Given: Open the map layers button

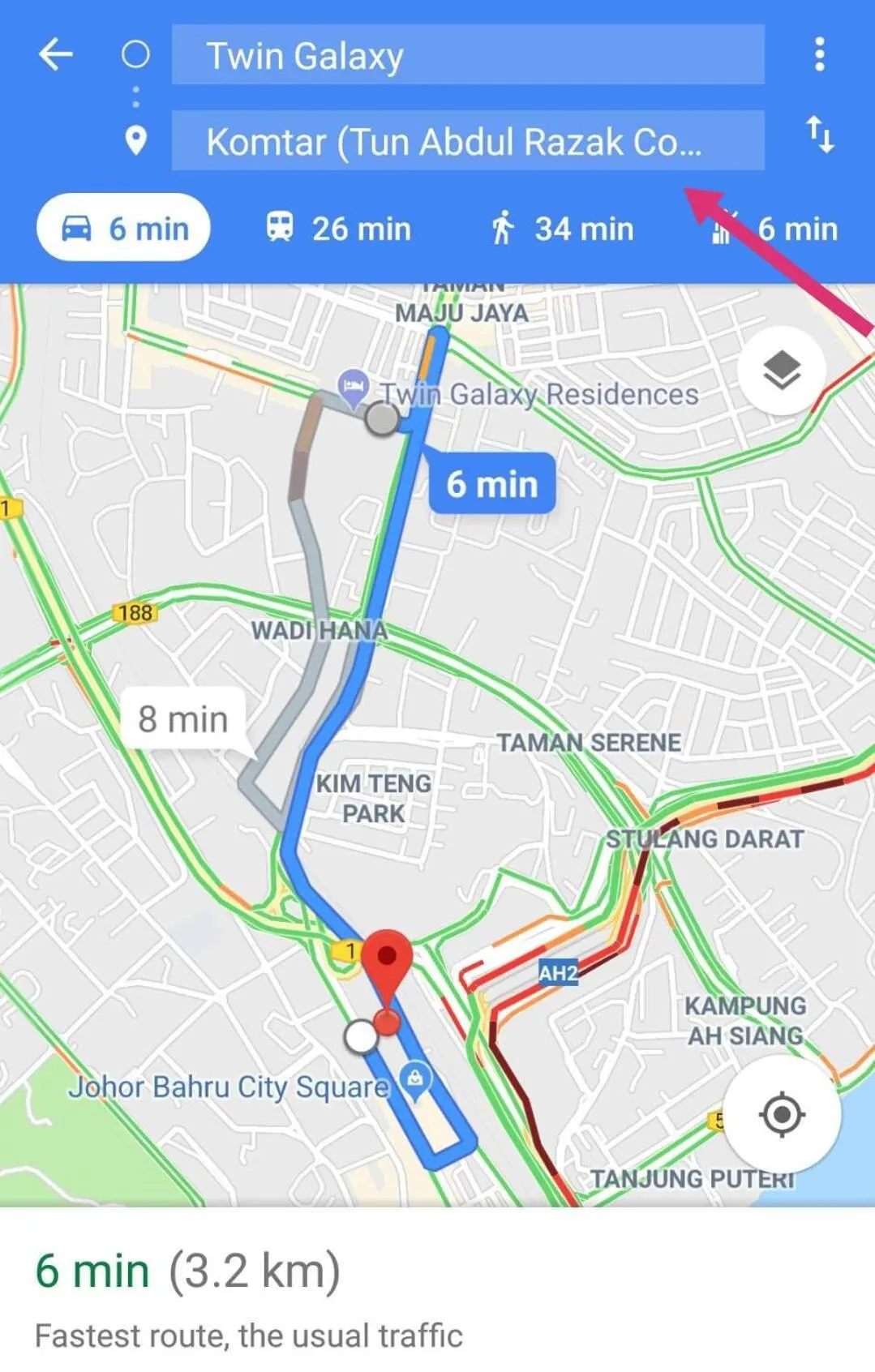Looking at the screenshot, I should point(781,371).
